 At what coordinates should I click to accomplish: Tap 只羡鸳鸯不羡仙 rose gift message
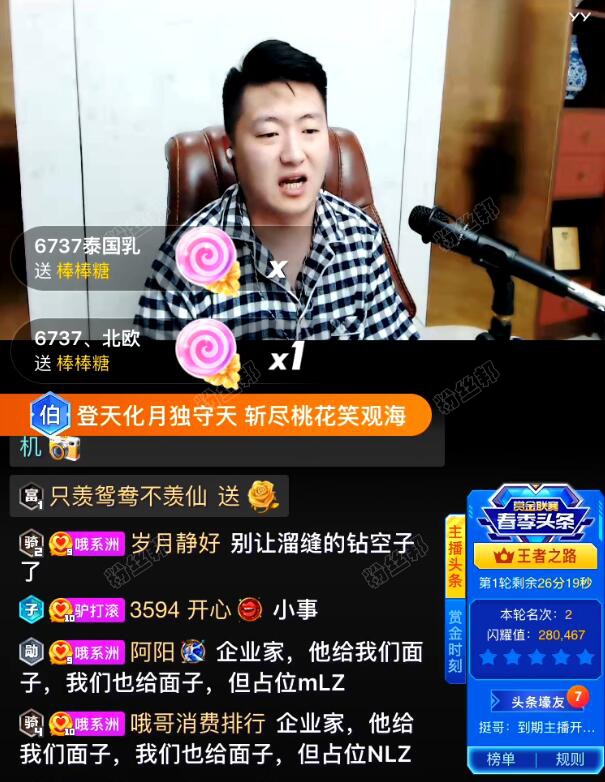pyautogui.click(x=150, y=495)
